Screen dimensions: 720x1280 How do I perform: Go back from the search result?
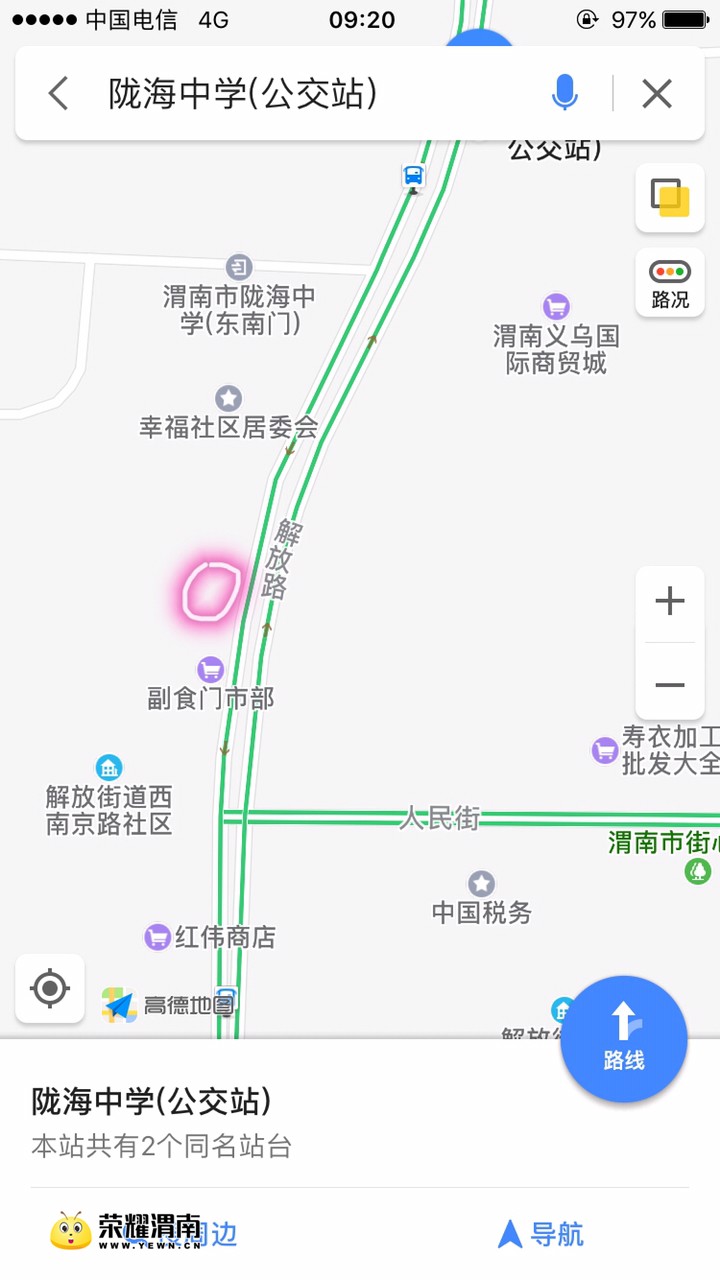[x=59, y=94]
